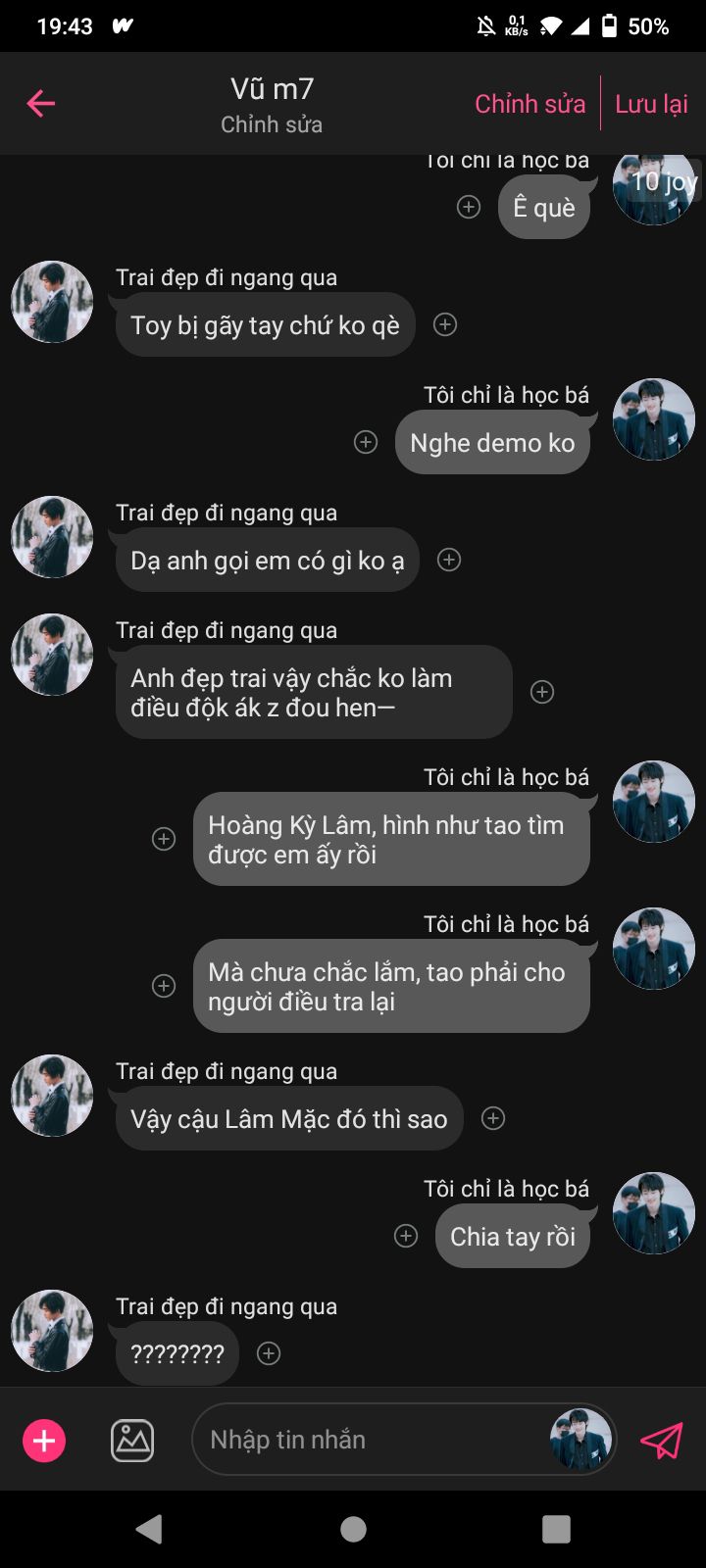Tap the plus icon beside "Ê què"

(x=469, y=207)
